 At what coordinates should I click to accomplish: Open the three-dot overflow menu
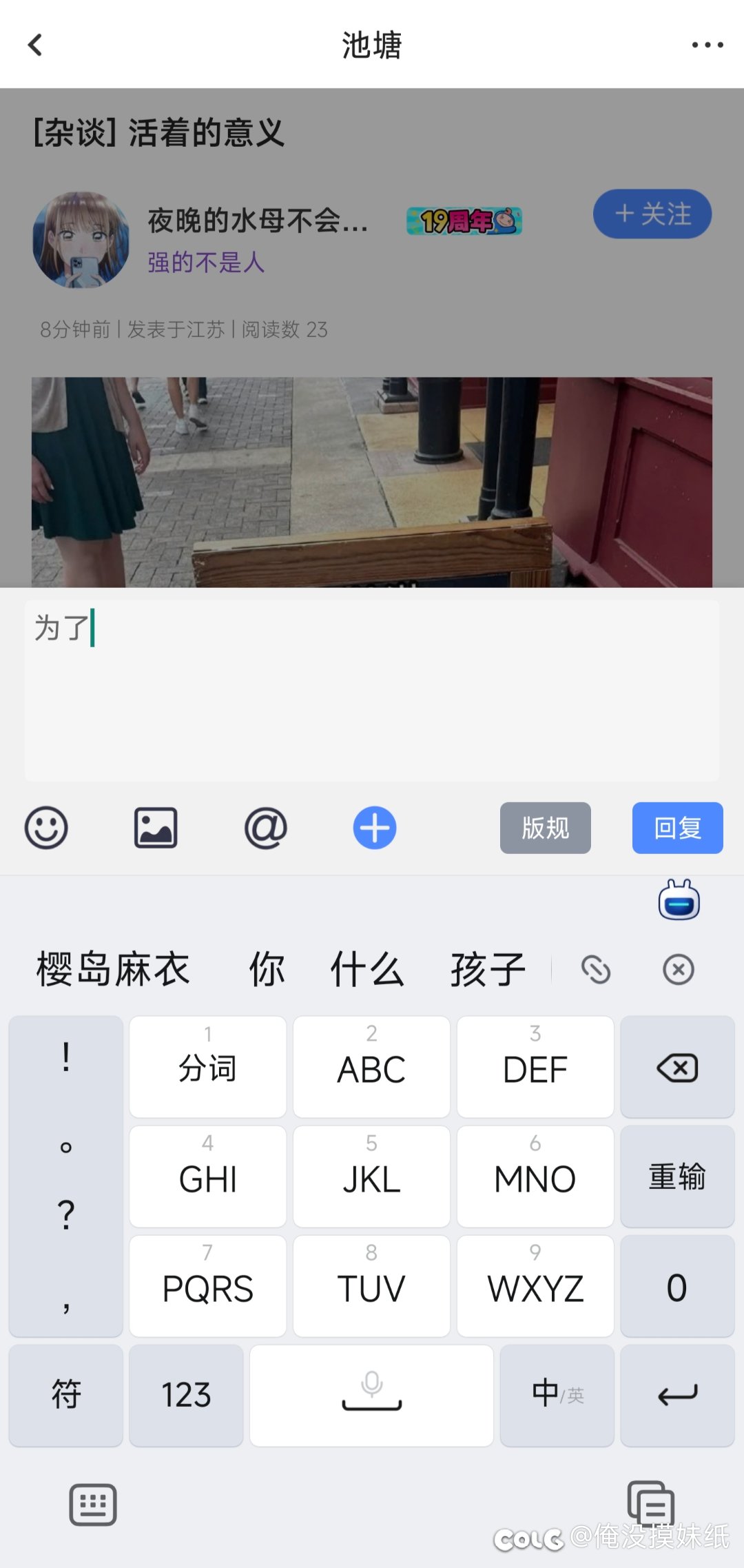click(x=707, y=45)
